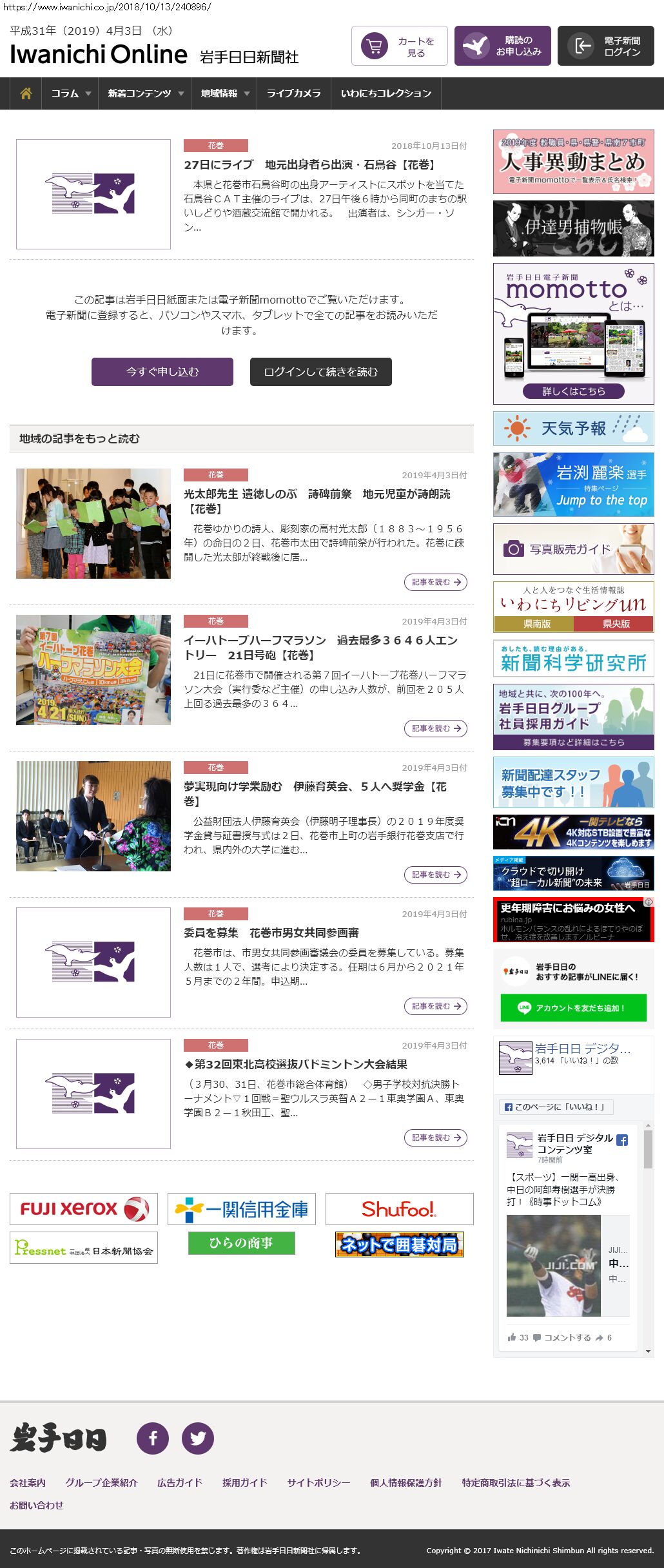The height and width of the screenshot is (1568, 664).
Task: Expand the 地域情報 menu
Action: [224, 93]
